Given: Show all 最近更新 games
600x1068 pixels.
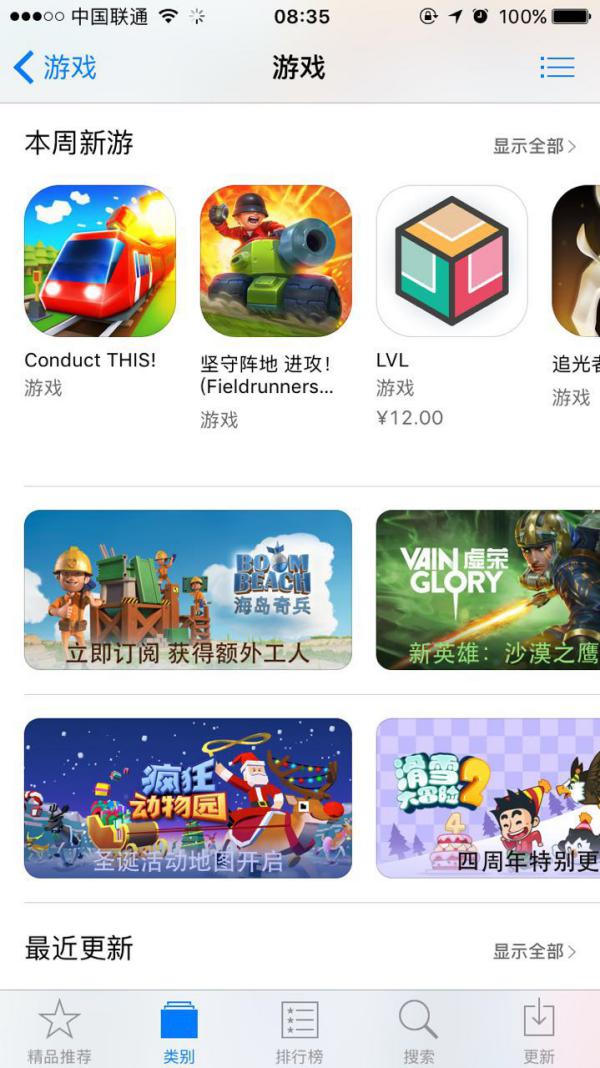Looking at the screenshot, I should click(534, 951).
